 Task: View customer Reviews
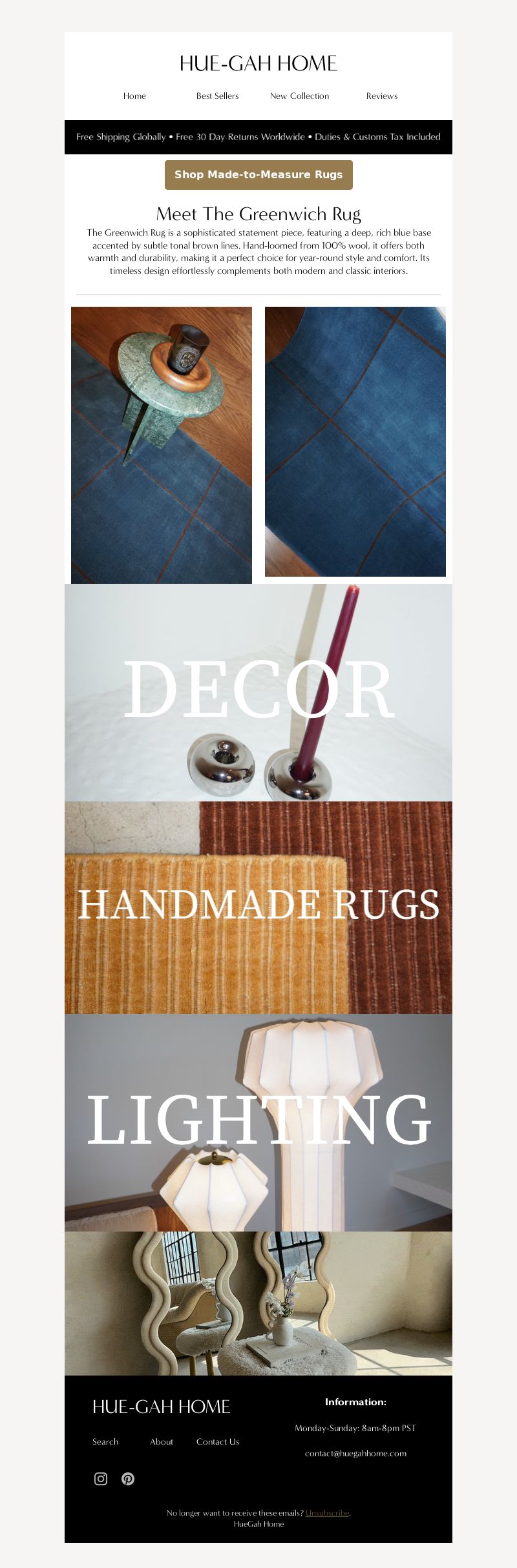click(381, 96)
